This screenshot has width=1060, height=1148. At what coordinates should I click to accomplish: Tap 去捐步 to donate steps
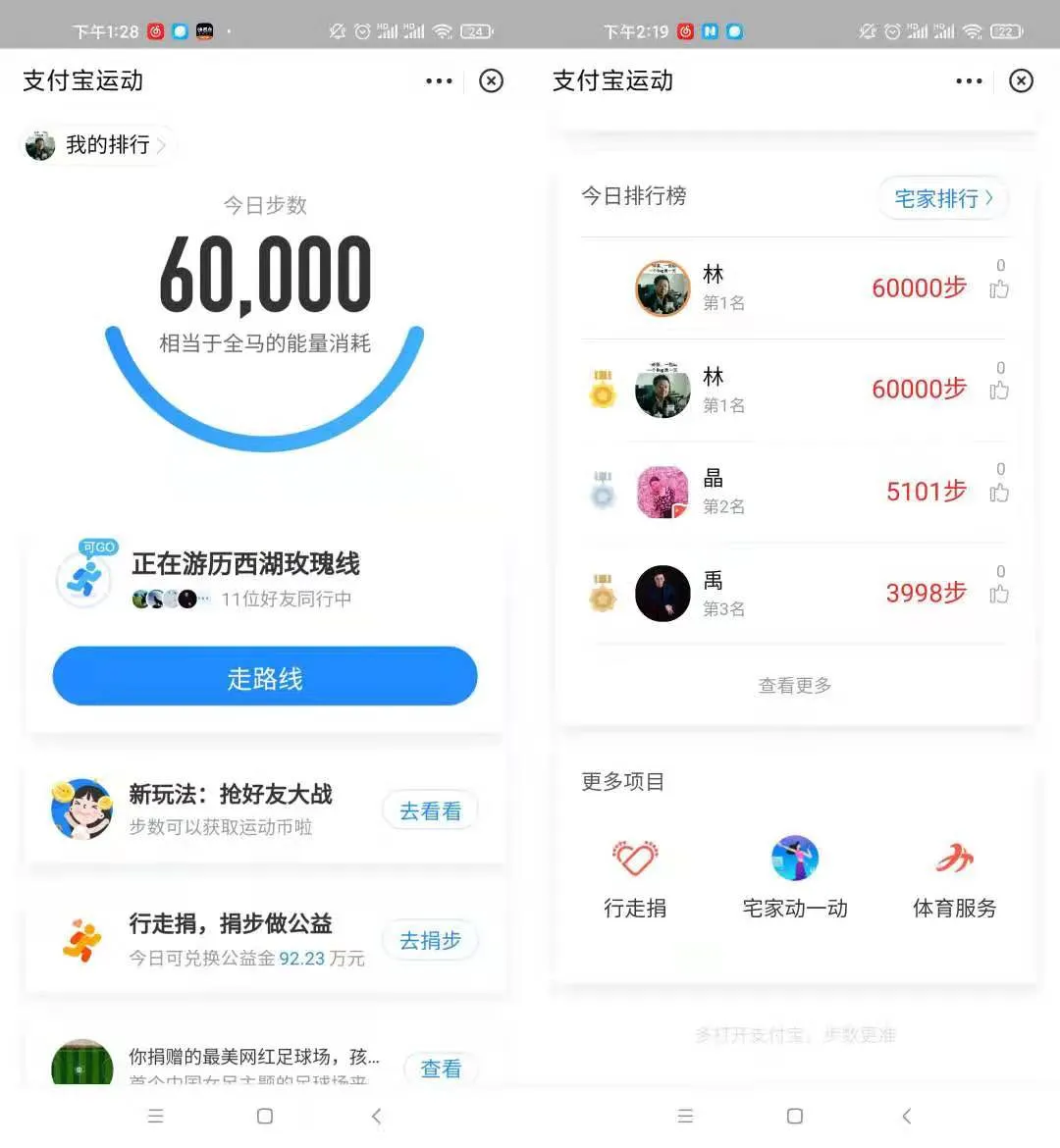tap(430, 940)
